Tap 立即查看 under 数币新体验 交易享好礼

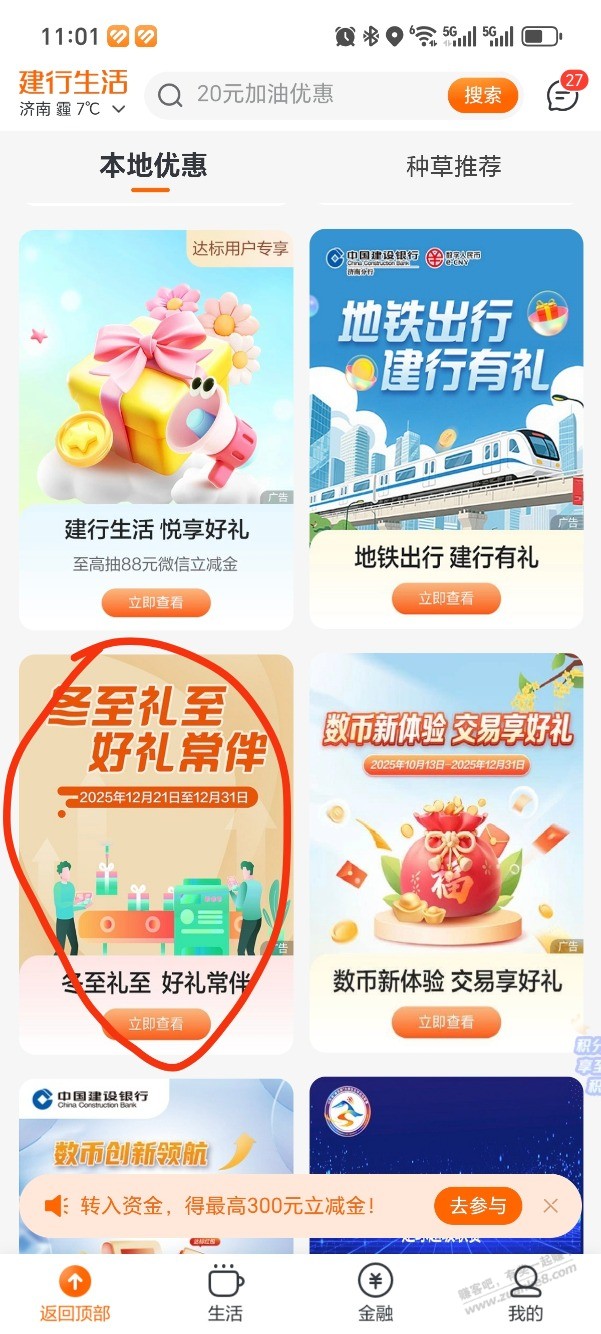(446, 1022)
